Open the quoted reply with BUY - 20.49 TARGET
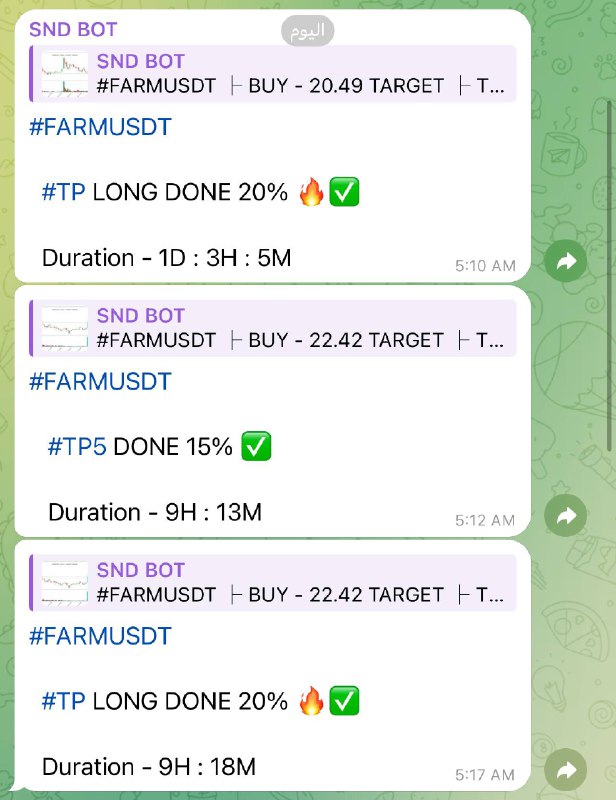The width and height of the screenshot is (616, 800). pyautogui.click(x=272, y=74)
